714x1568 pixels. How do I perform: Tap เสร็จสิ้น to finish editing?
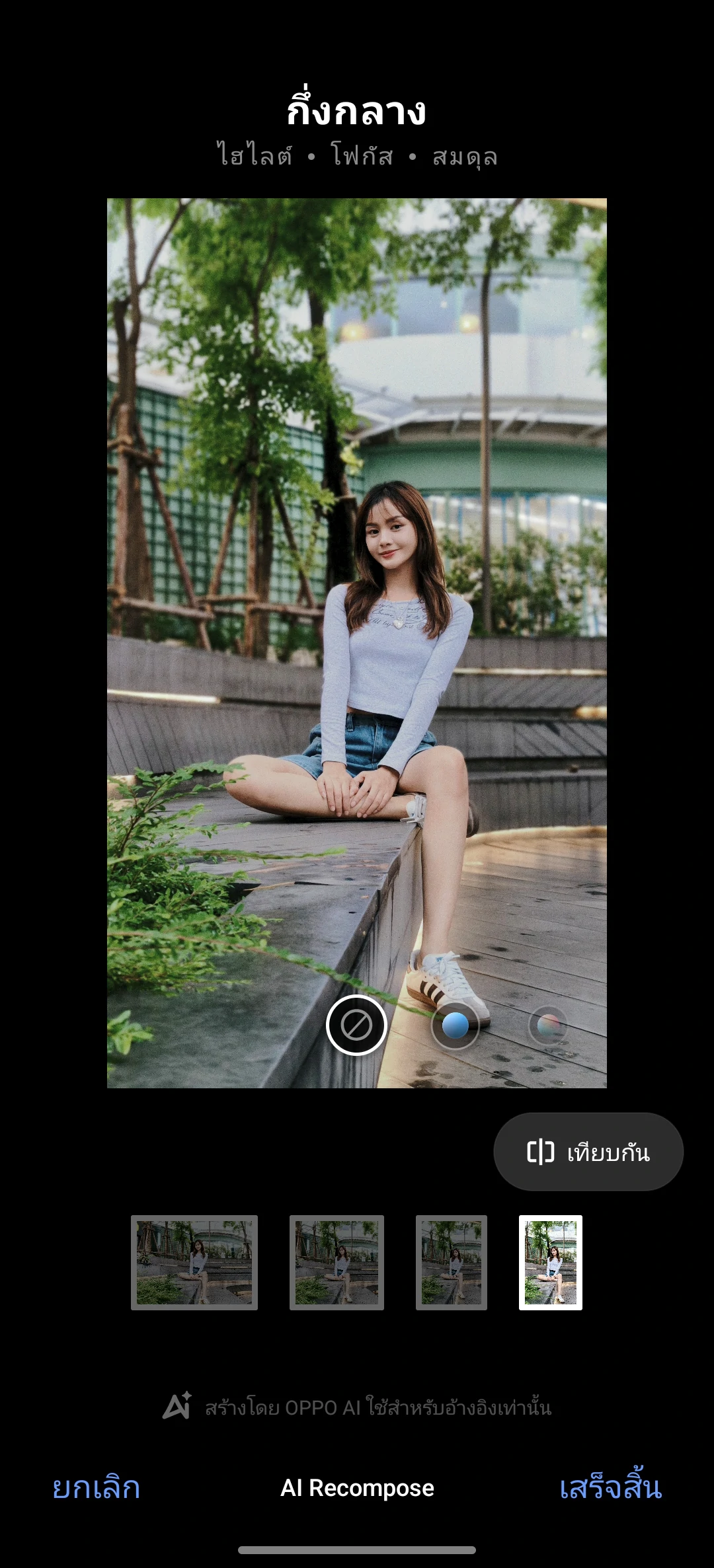click(x=610, y=1485)
